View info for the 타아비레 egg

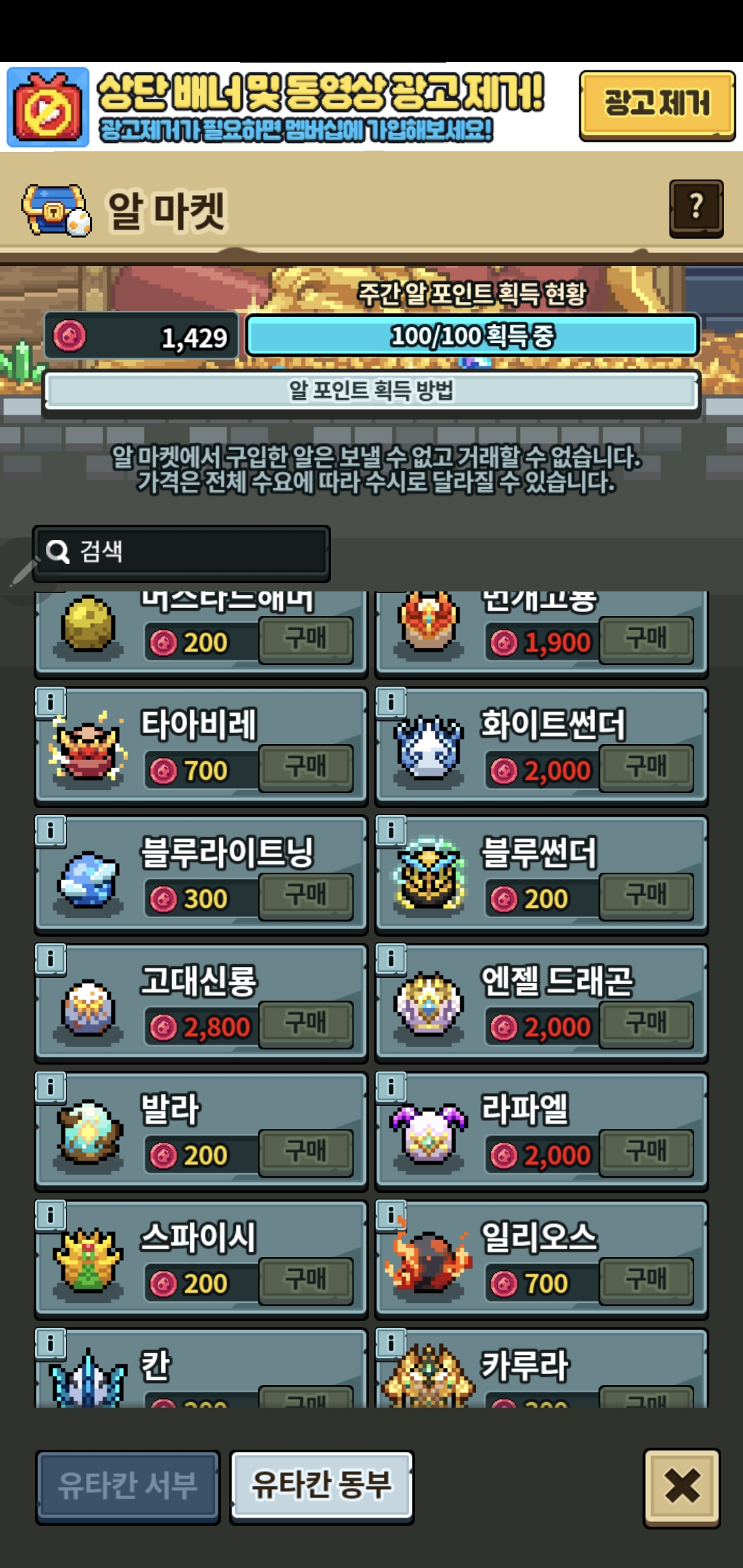(50, 702)
